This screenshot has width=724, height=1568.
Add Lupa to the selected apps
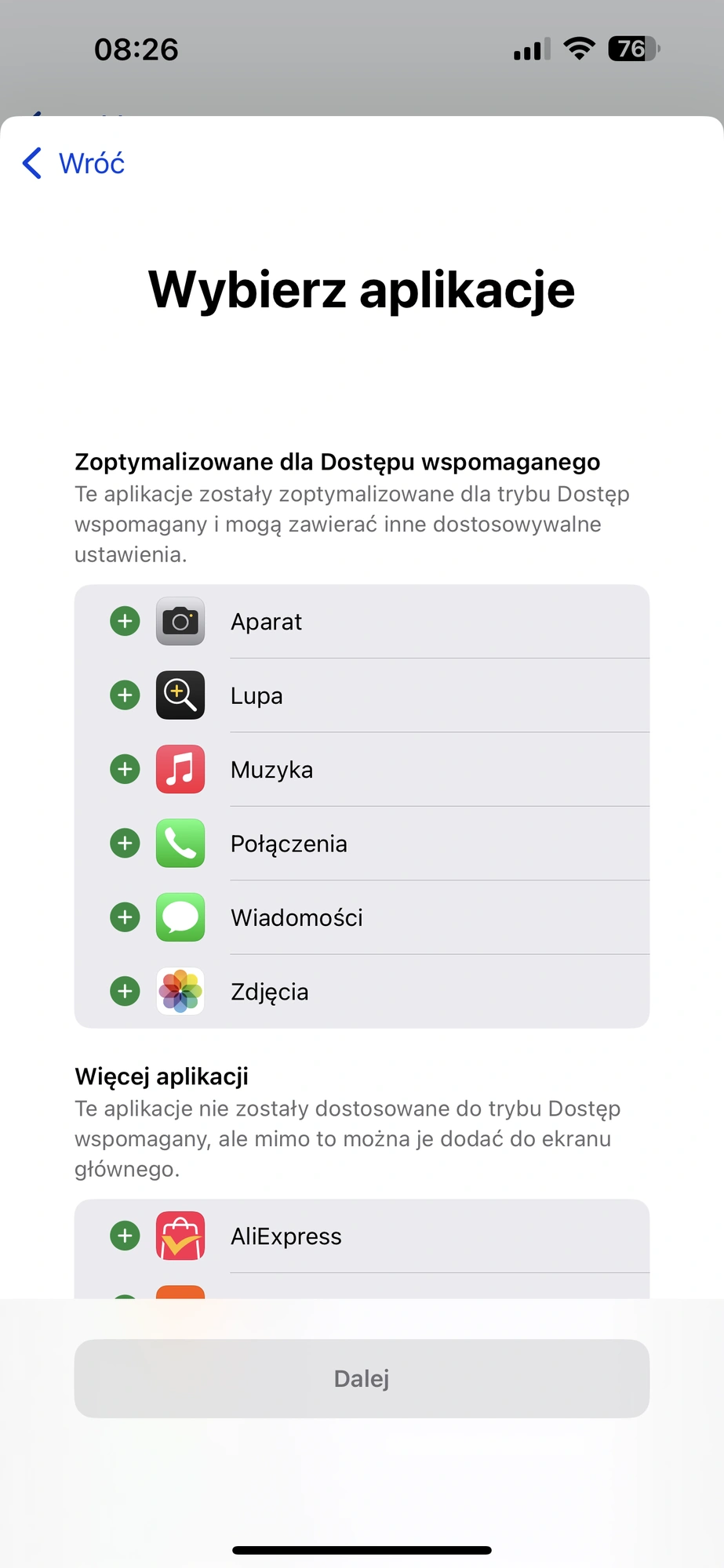(x=125, y=695)
